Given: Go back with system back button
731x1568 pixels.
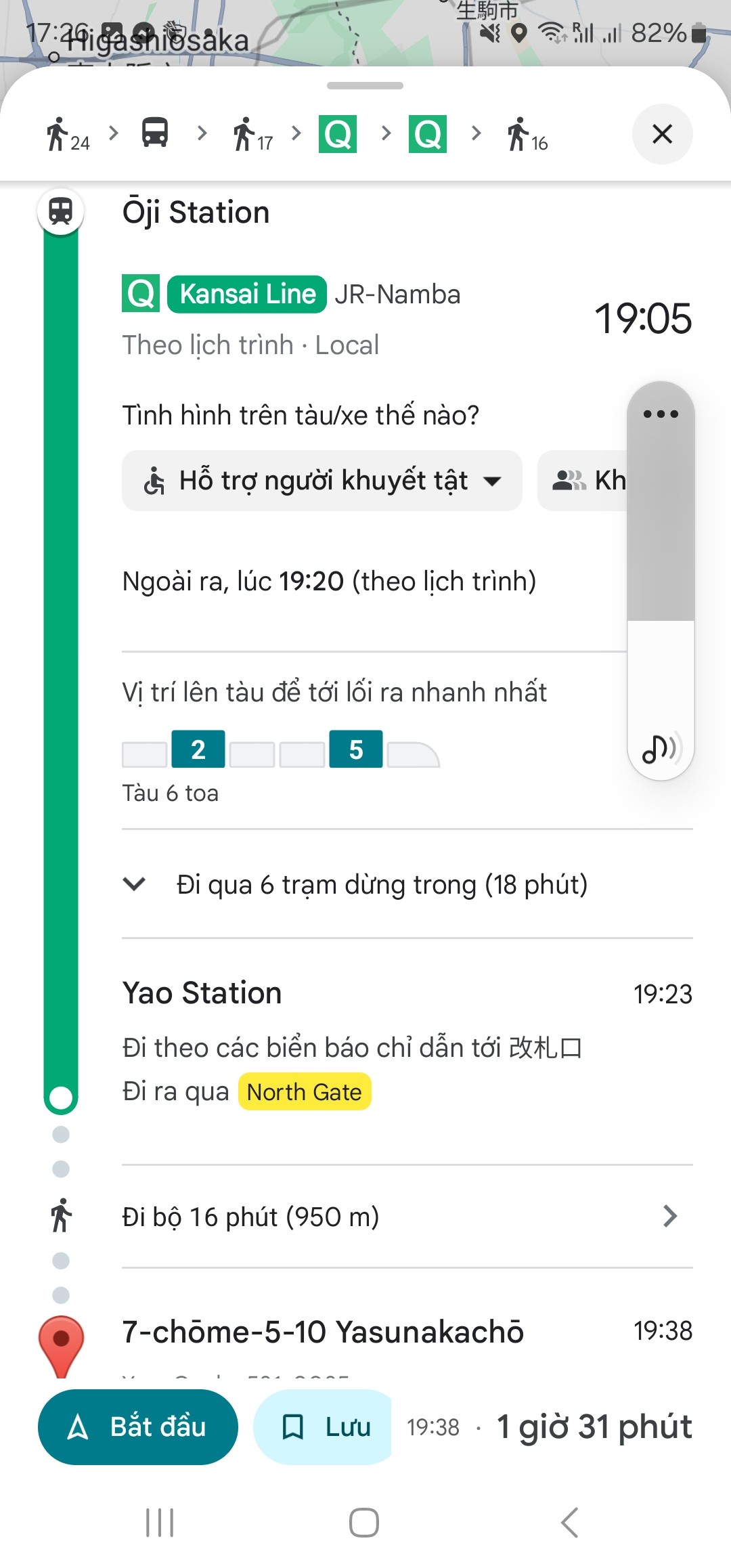Looking at the screenshot, I should (569, 1523).
